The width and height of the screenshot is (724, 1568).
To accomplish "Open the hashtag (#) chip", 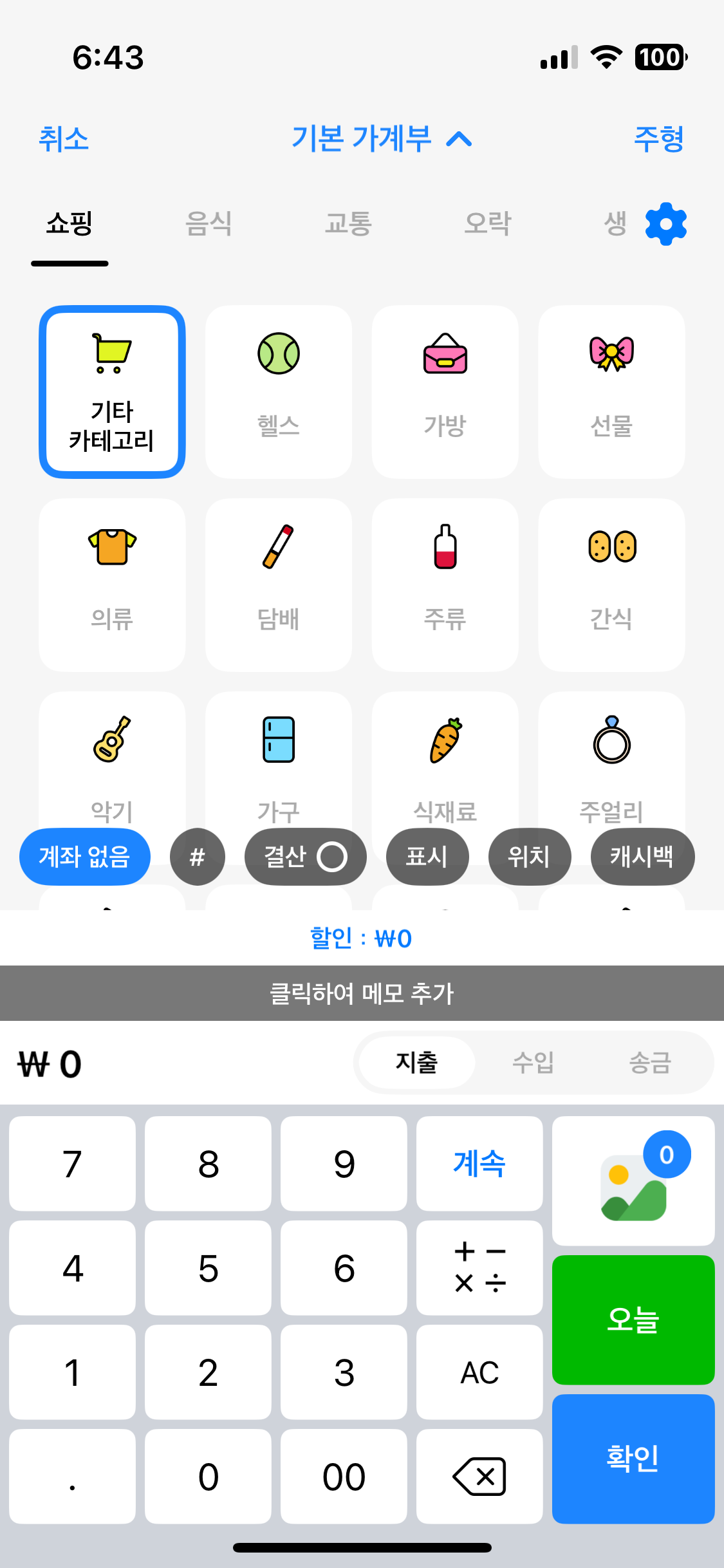I will tap(197, 857).
